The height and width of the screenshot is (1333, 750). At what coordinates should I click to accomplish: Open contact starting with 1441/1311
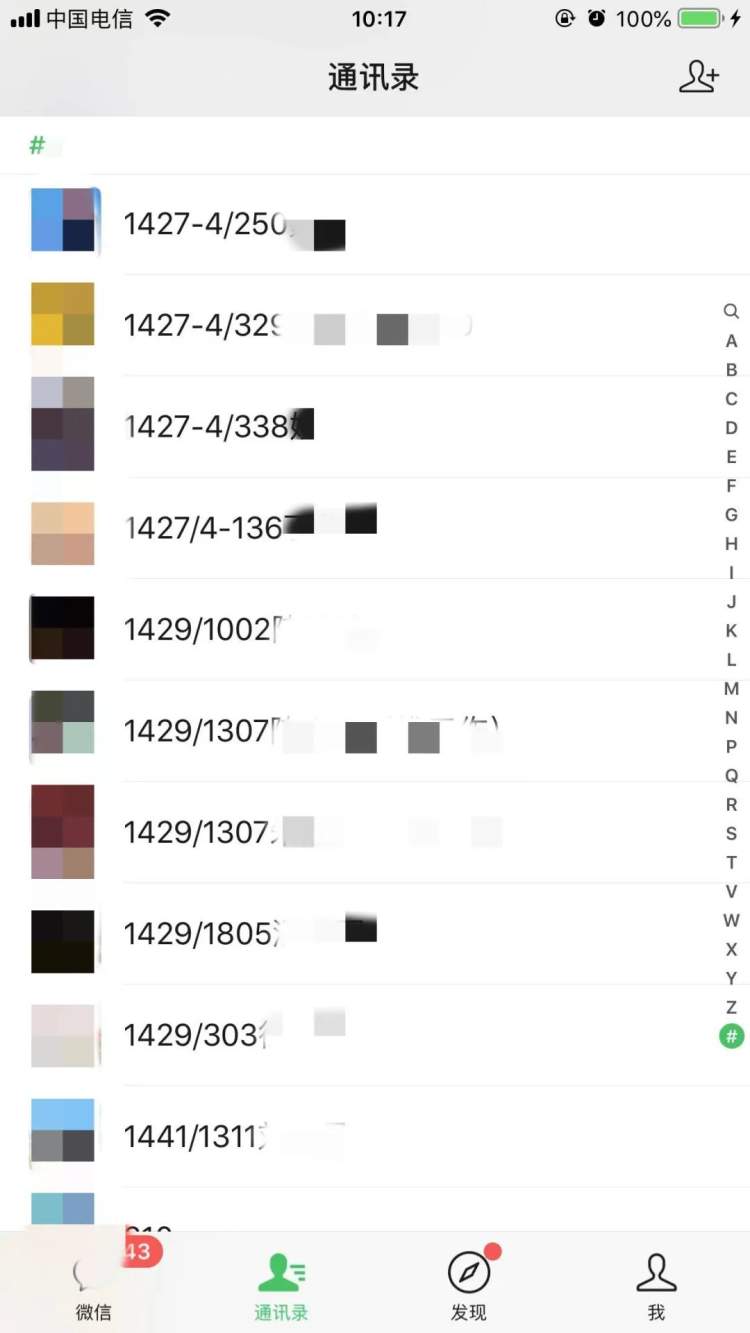click(375, 1137)
